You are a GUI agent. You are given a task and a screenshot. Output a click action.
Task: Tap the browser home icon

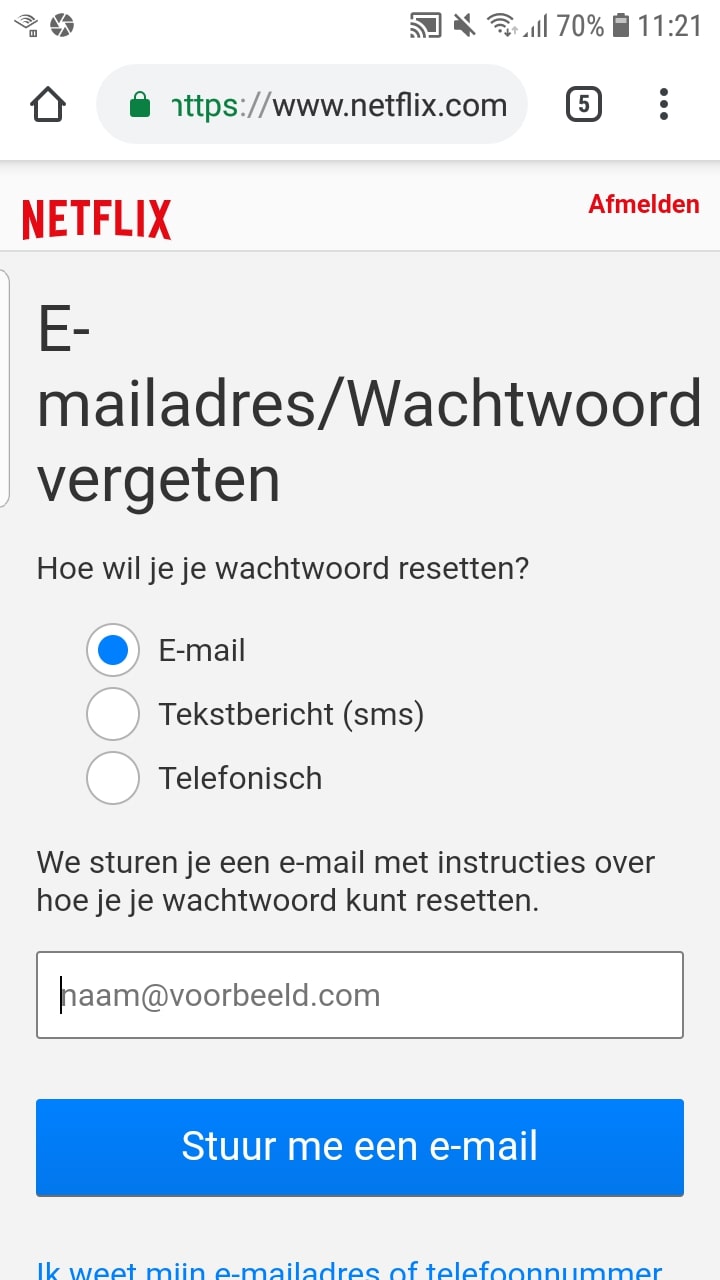(49, 104)
